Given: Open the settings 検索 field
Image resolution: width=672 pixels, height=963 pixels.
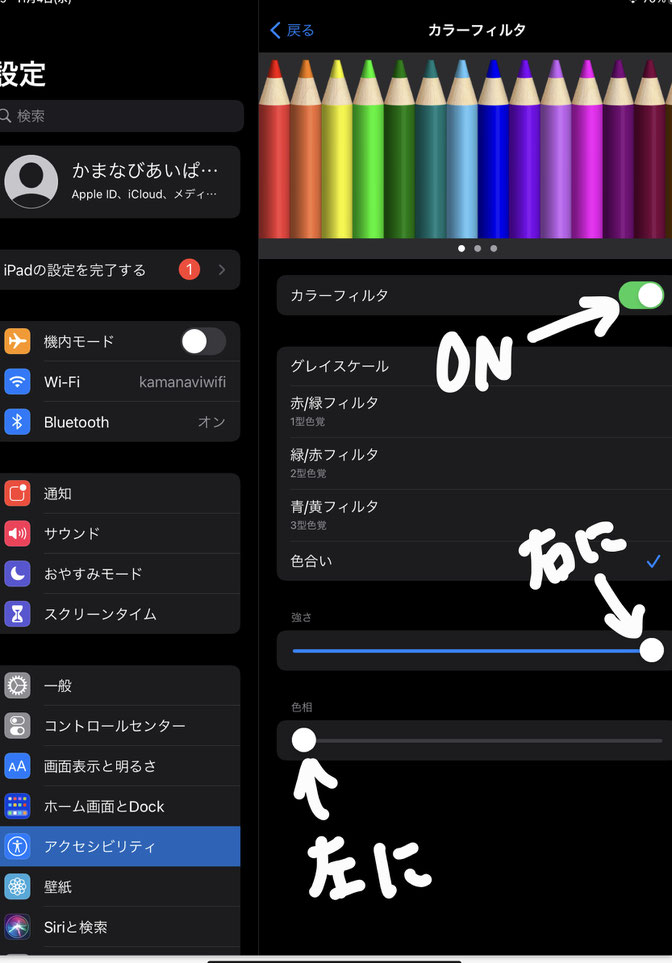Looking at the screenshot, I should [120, 116].
